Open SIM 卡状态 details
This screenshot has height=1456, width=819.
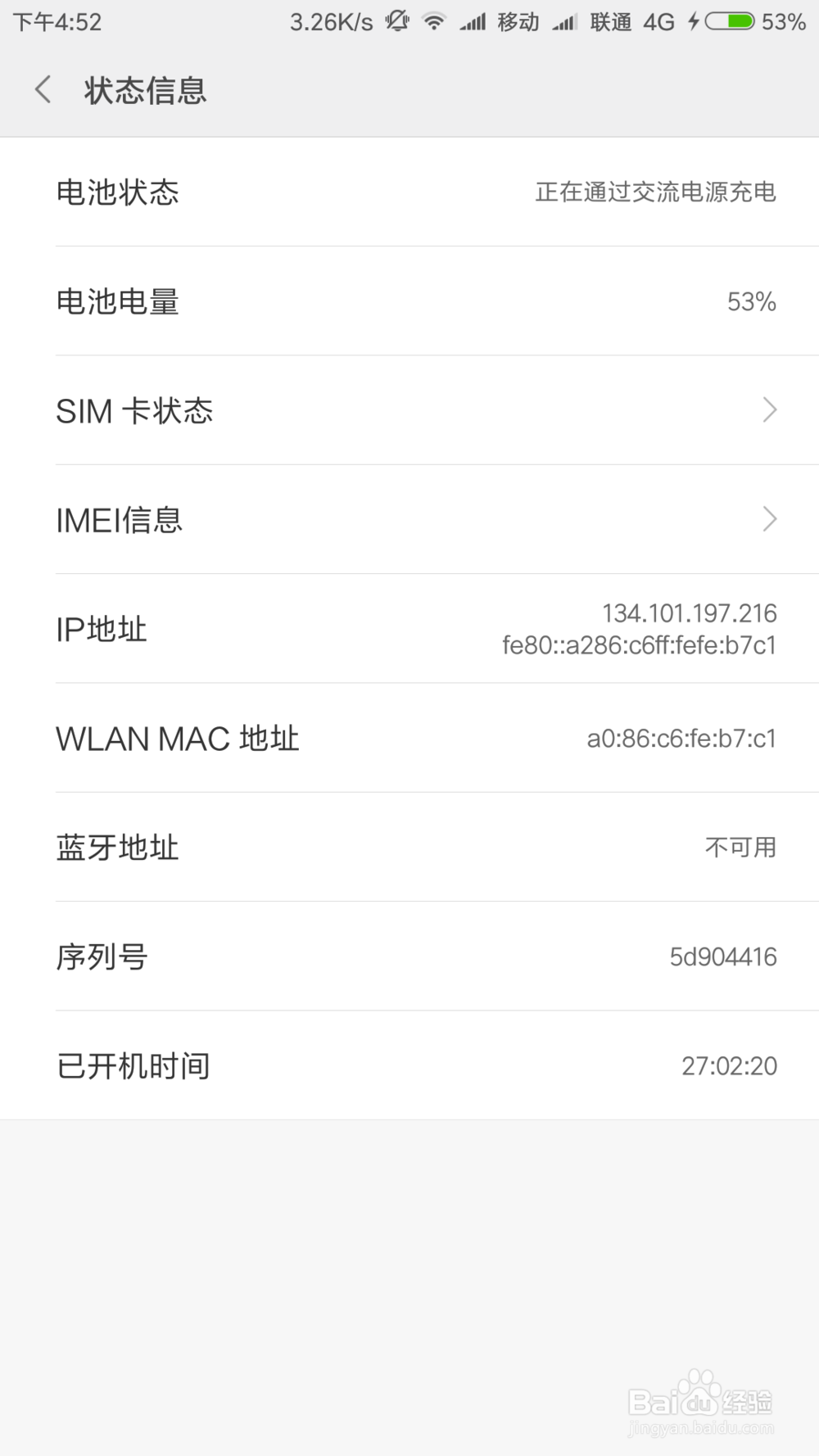coord(409,409)
